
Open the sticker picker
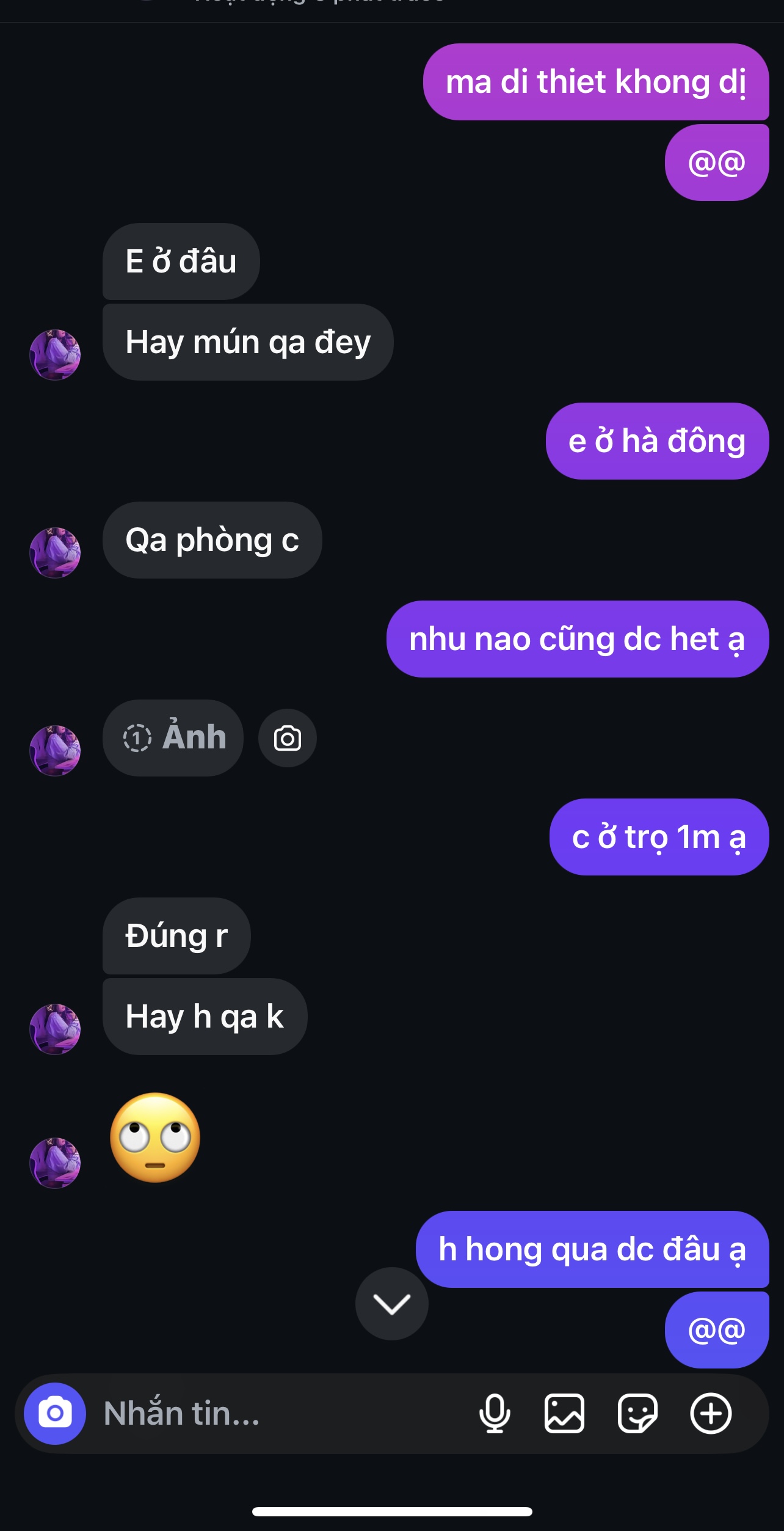tap(637, 1413)
